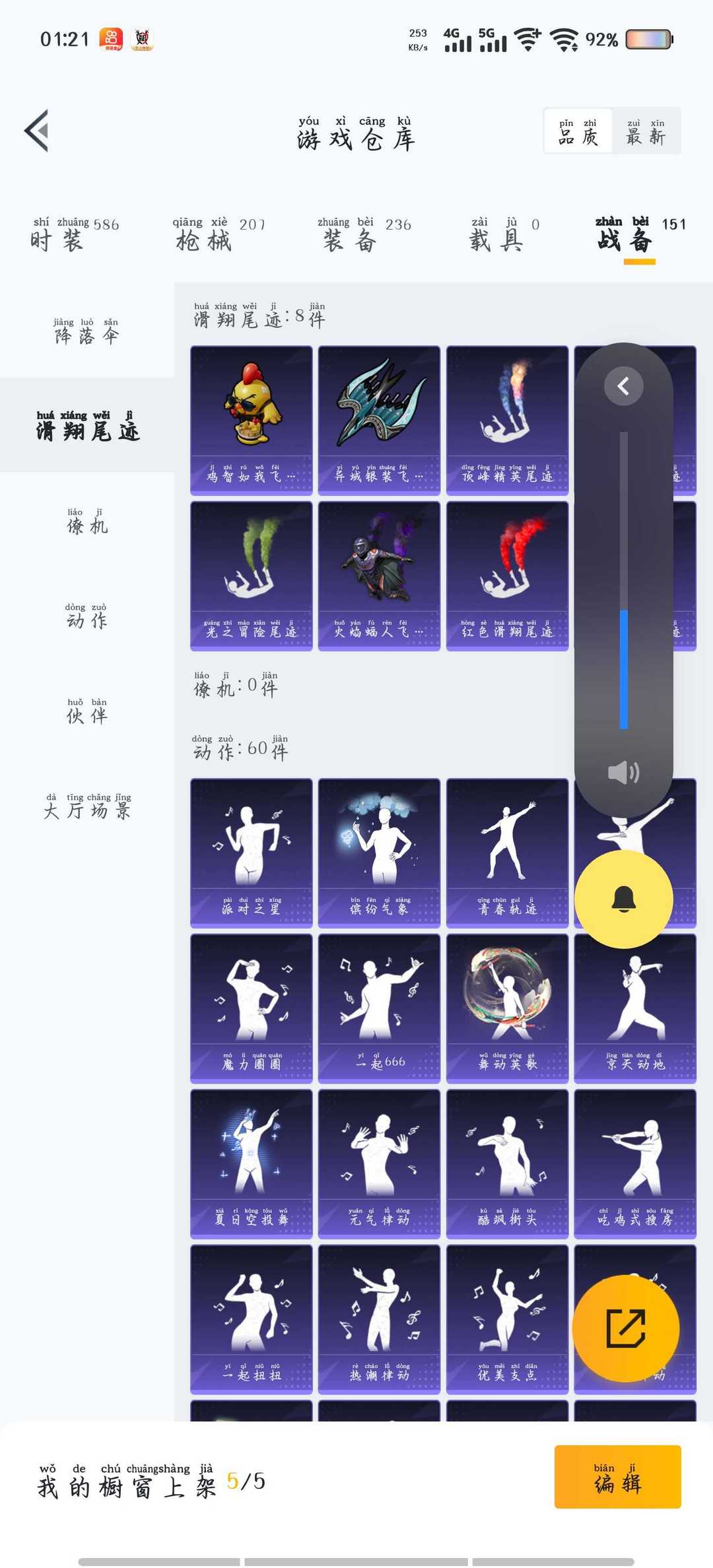Tap the orange share floating button
The height and width of the screenshot is (1568, 713).
625,1328
